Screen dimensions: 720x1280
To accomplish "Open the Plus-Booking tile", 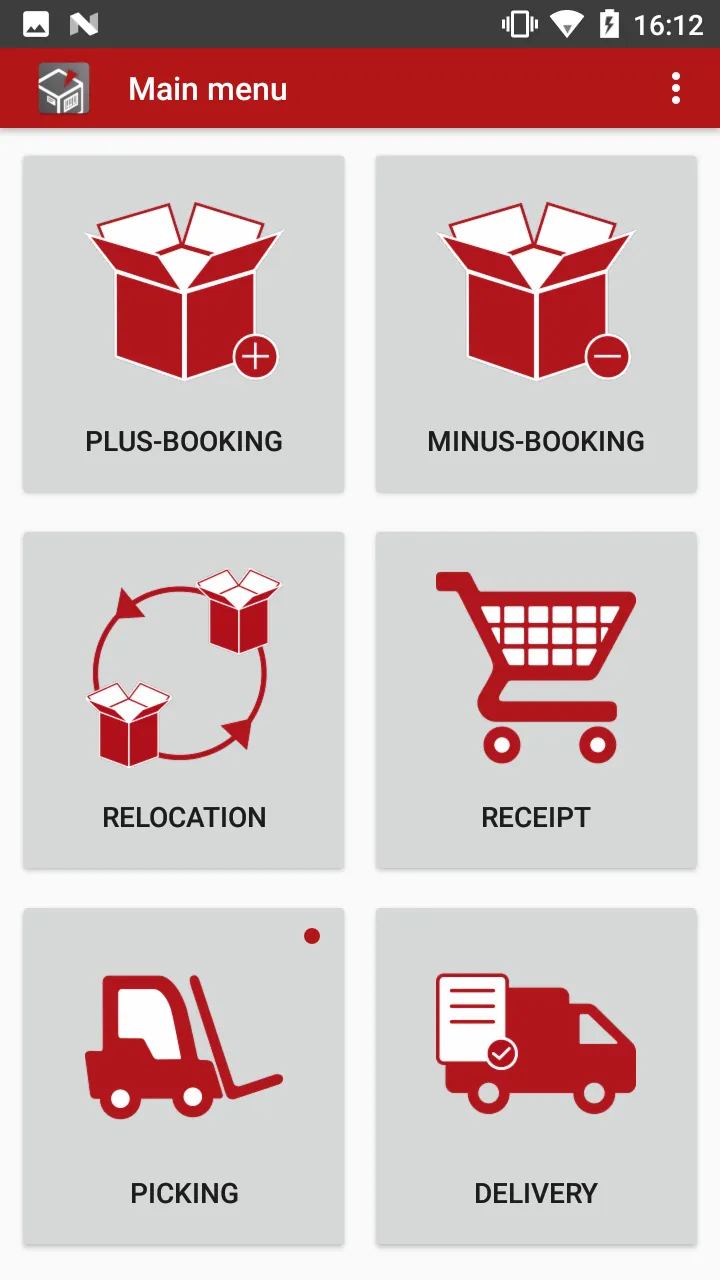I will (x=184, y=324).
